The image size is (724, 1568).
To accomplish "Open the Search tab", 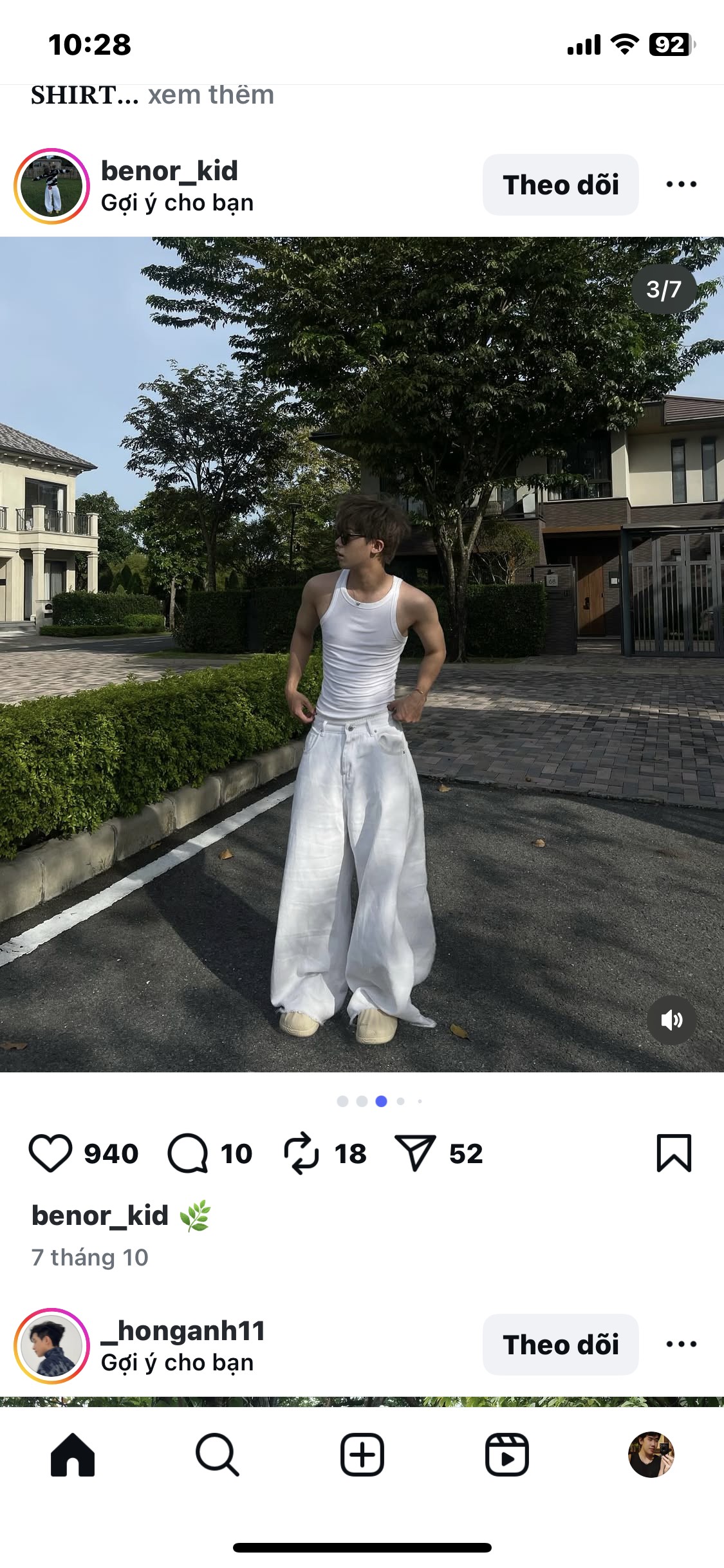I will tap(218, 1455).
